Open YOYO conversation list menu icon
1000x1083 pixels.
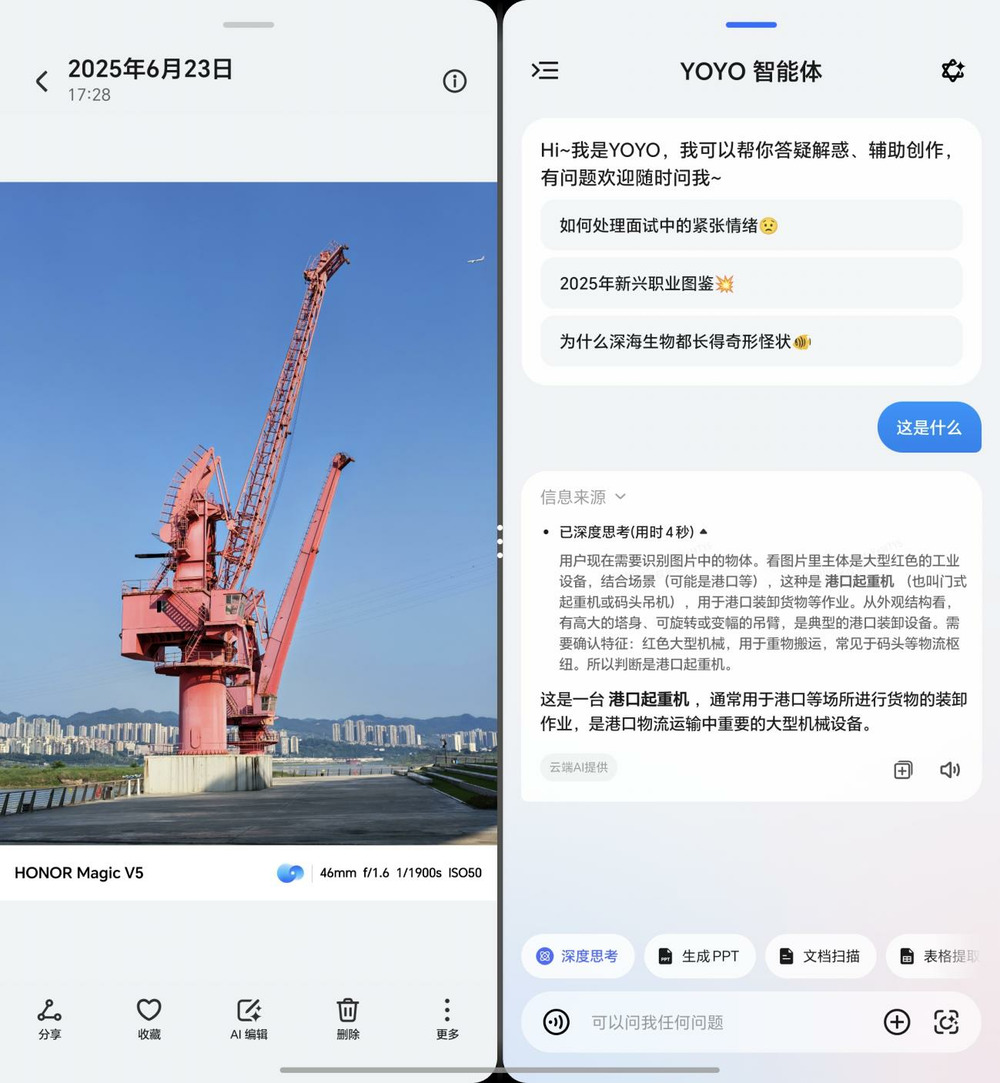(545, 71)
